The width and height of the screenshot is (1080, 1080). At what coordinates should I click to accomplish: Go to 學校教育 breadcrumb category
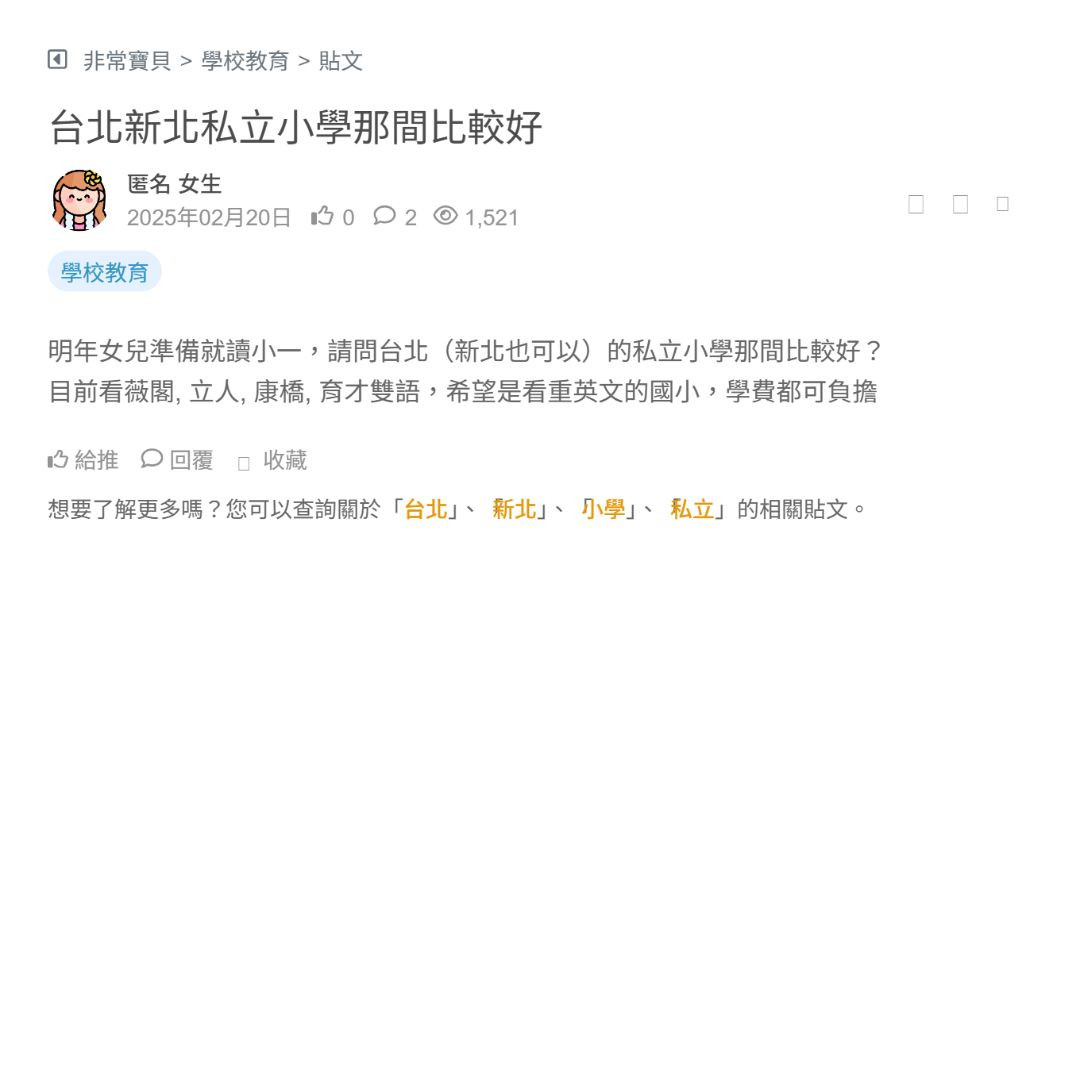click(245, 61)
